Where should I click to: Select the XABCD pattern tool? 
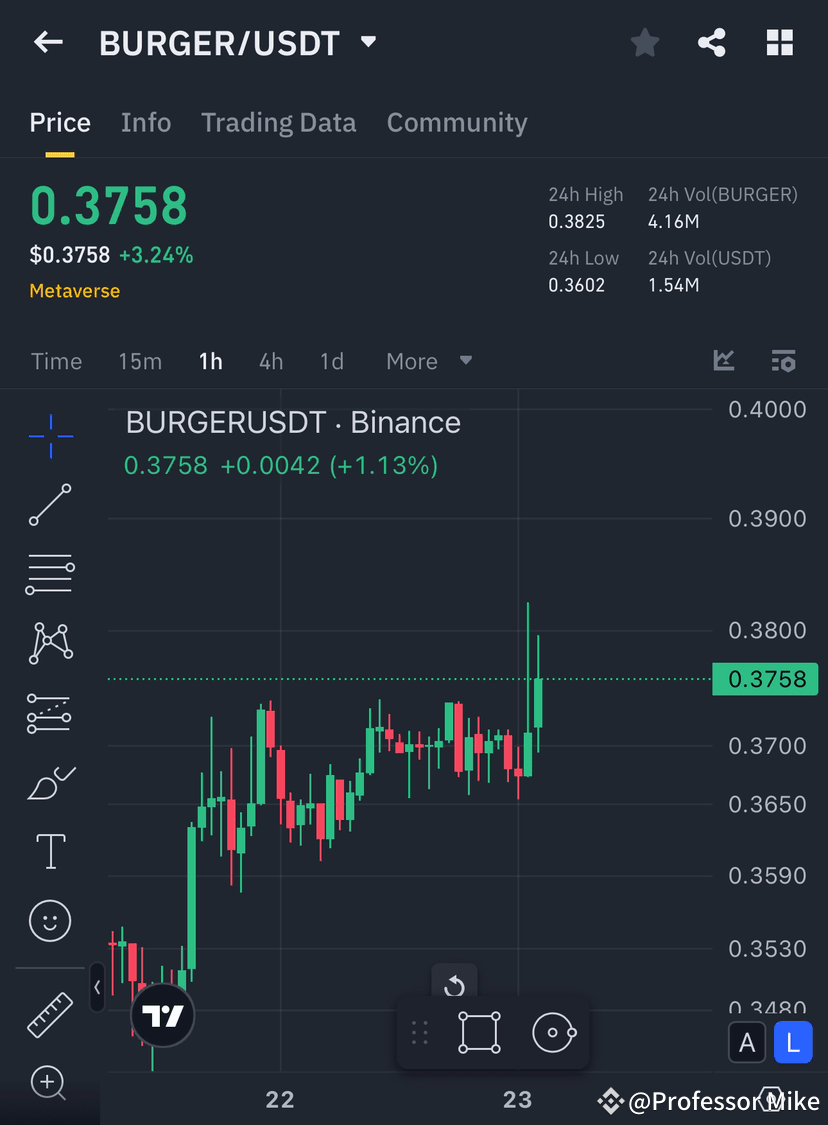[x=50, y=643]
